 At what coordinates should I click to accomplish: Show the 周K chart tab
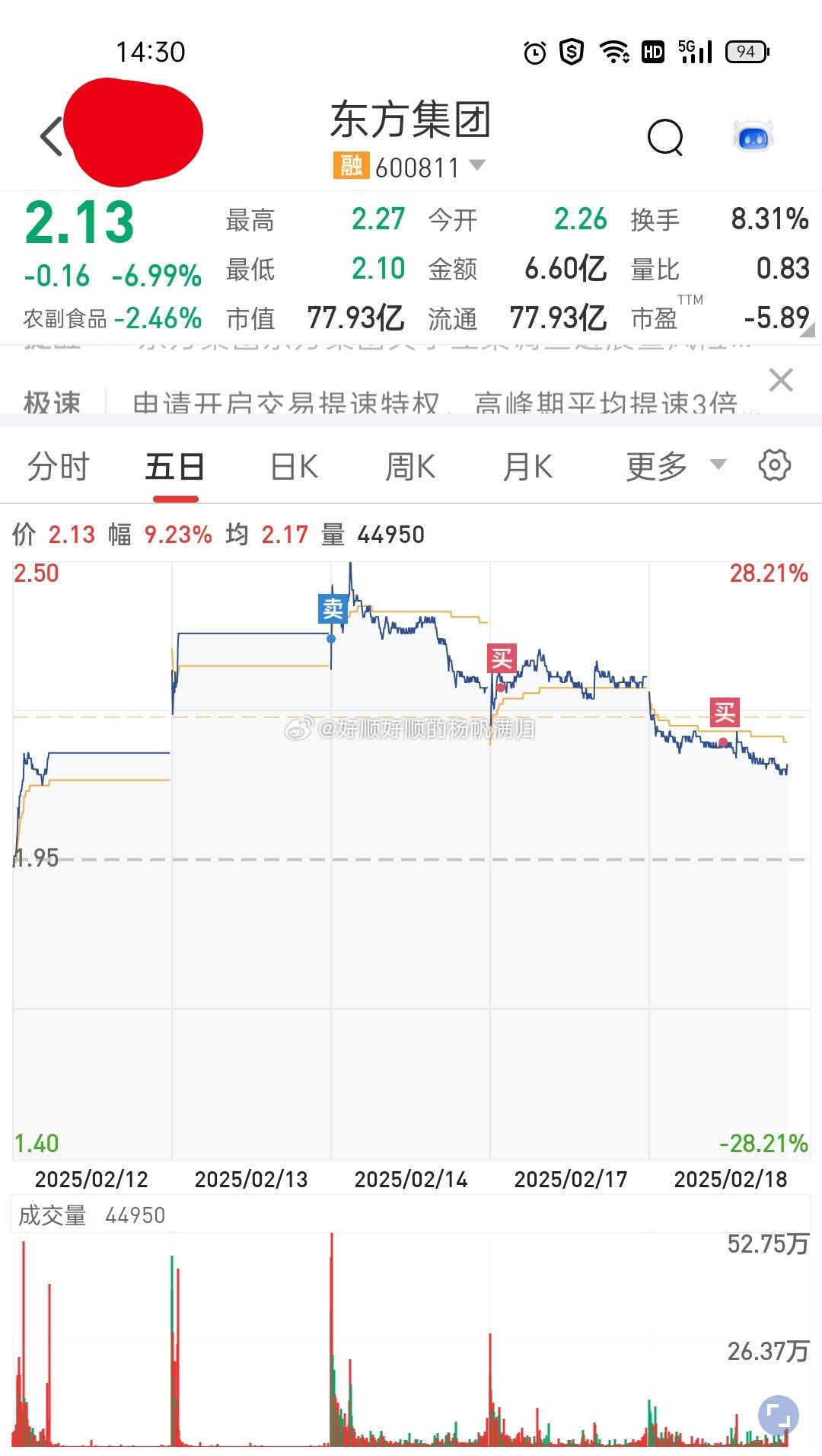tap(410, 467)
